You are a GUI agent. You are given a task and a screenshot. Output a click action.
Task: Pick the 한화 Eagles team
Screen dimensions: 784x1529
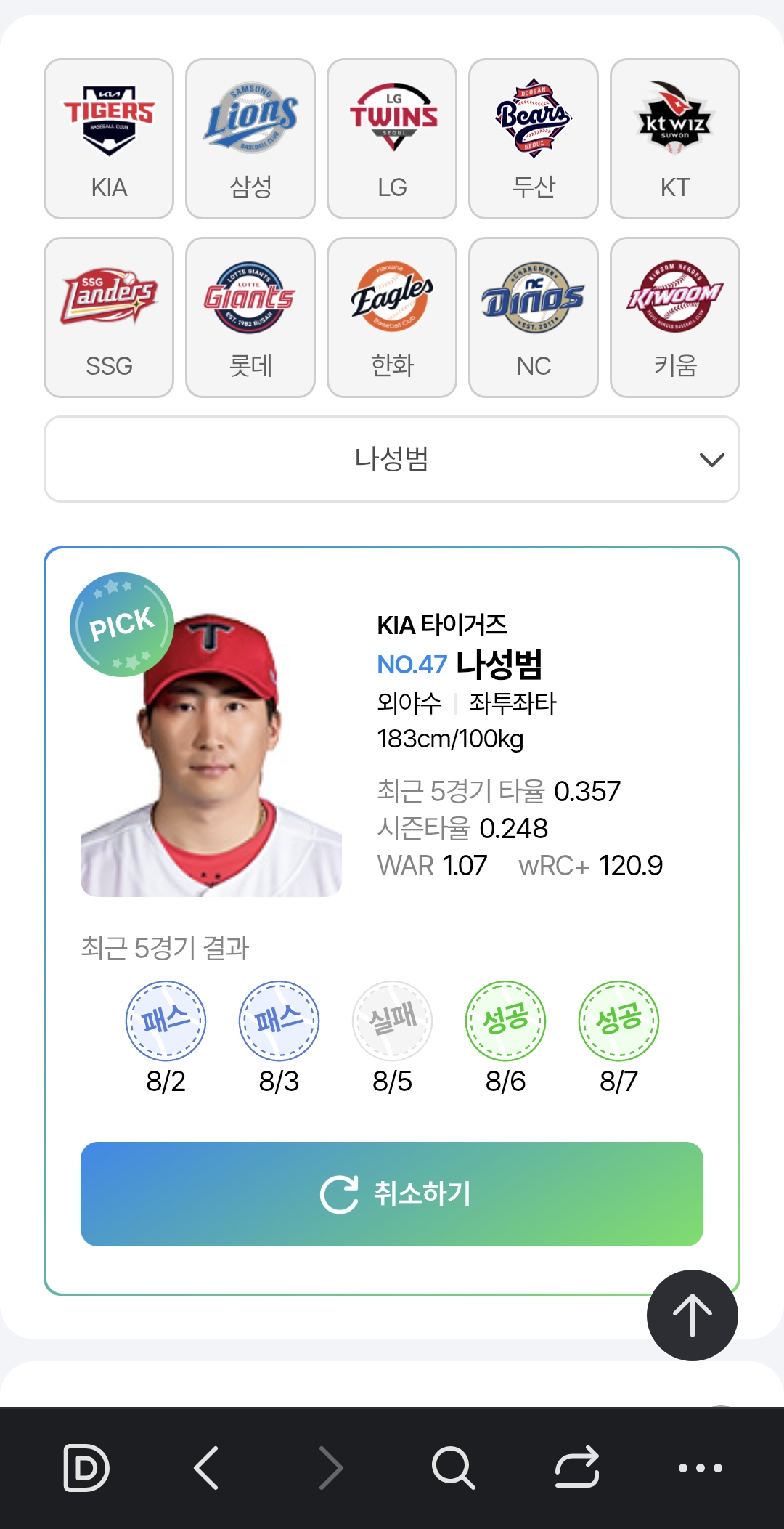(x=392, y=317)
